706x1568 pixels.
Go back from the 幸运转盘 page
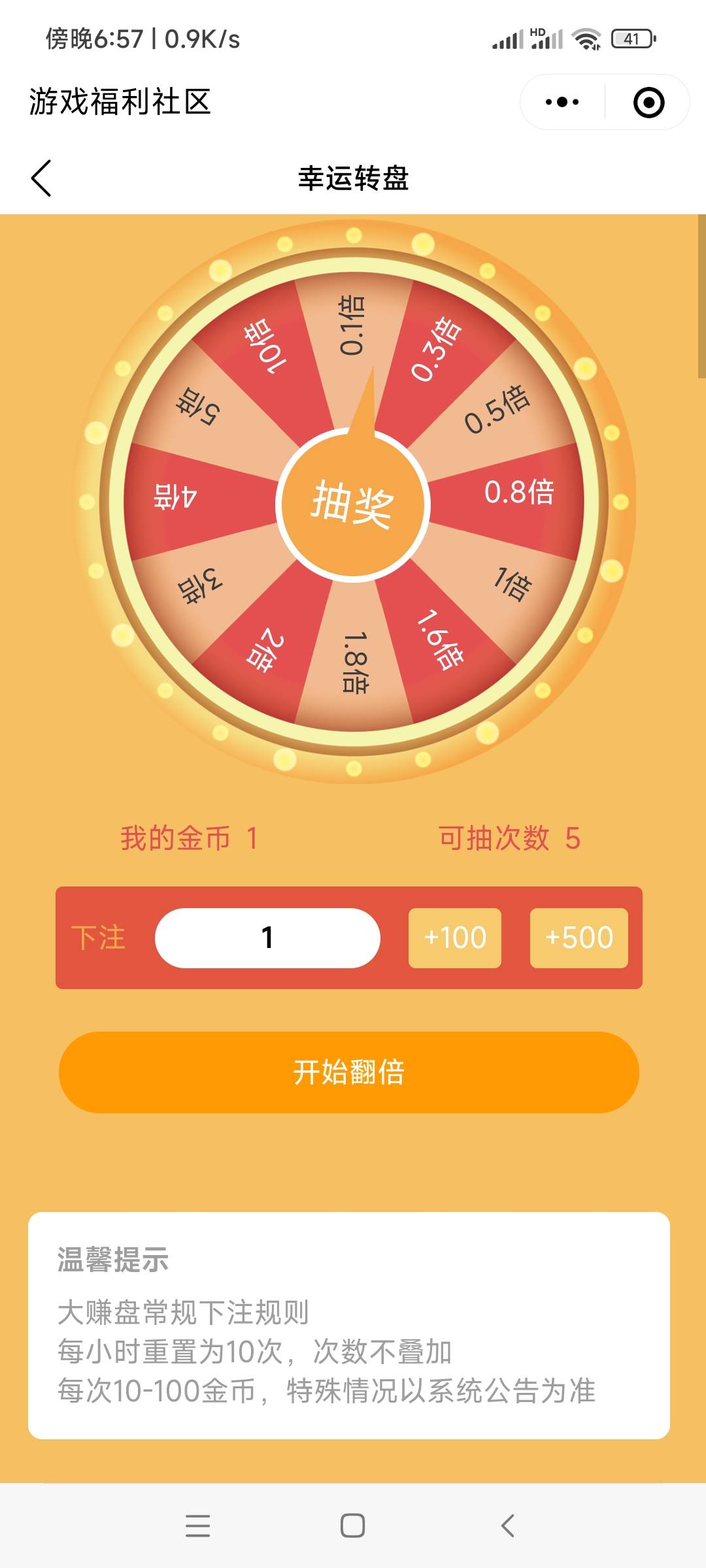pos(41,178)
